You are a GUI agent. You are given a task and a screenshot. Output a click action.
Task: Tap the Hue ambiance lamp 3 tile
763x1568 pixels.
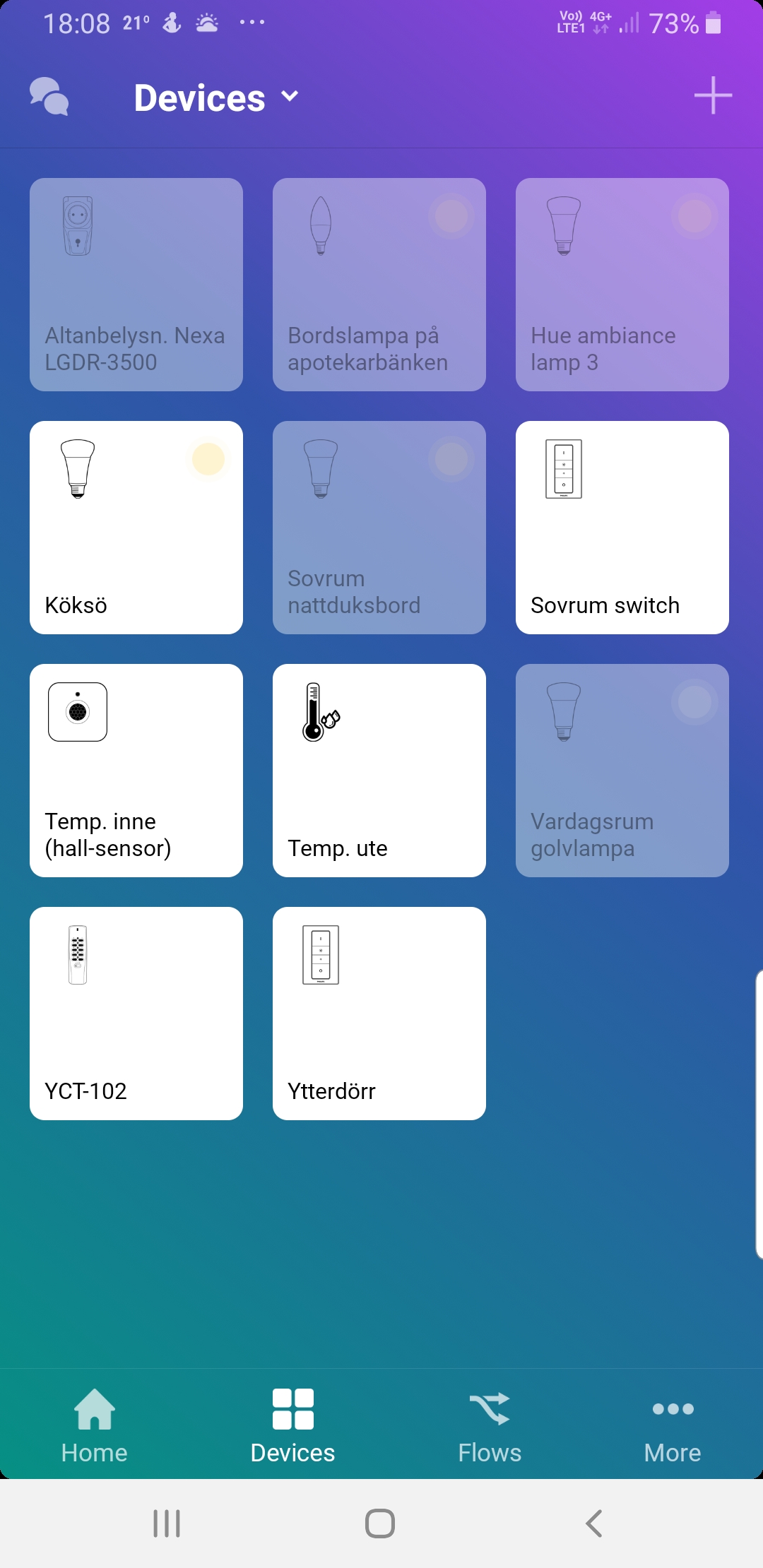click(622, 285)
